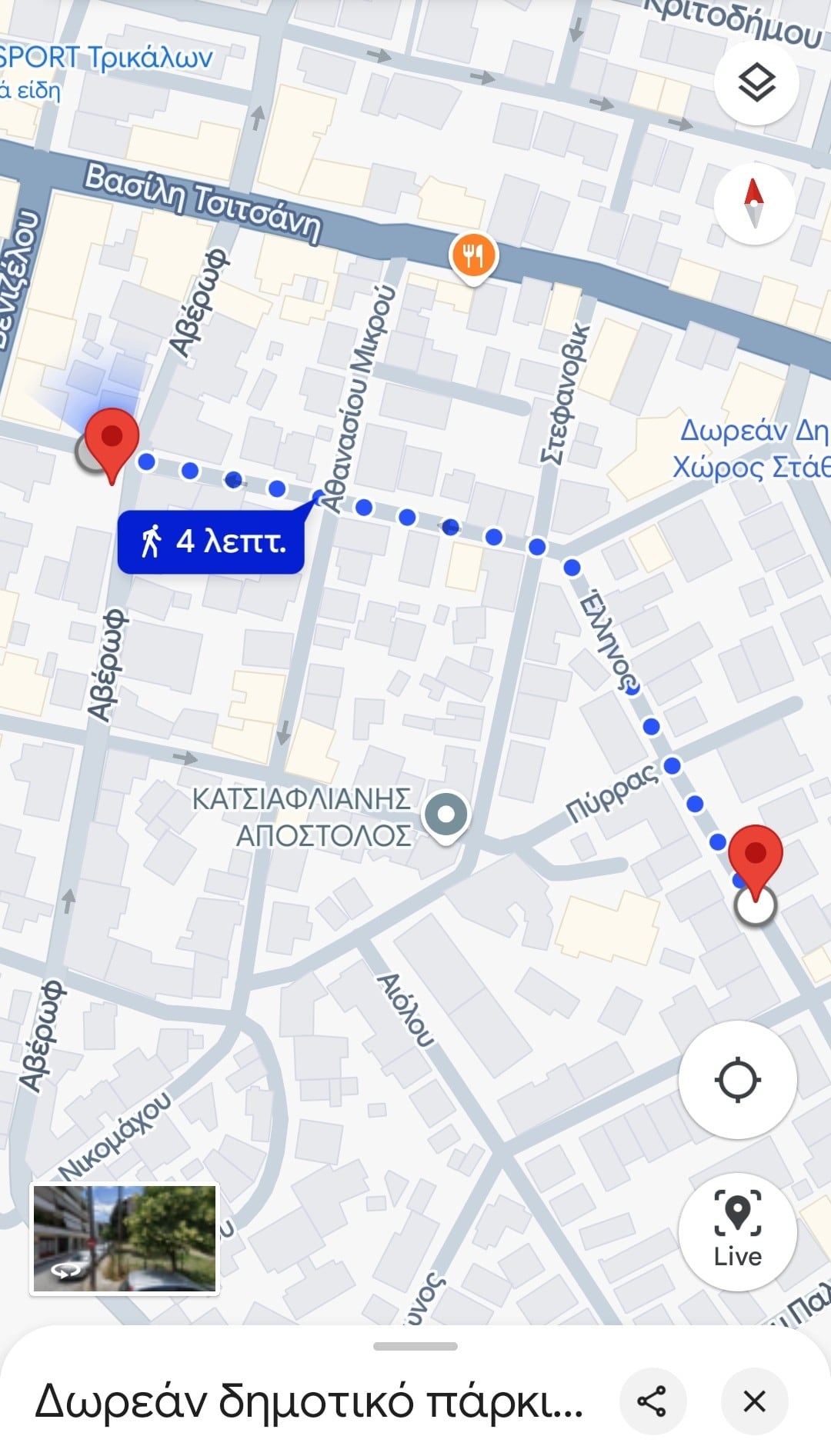Share the Δωρεάν δημοτικό πάρκι... place

point(652,1401)
